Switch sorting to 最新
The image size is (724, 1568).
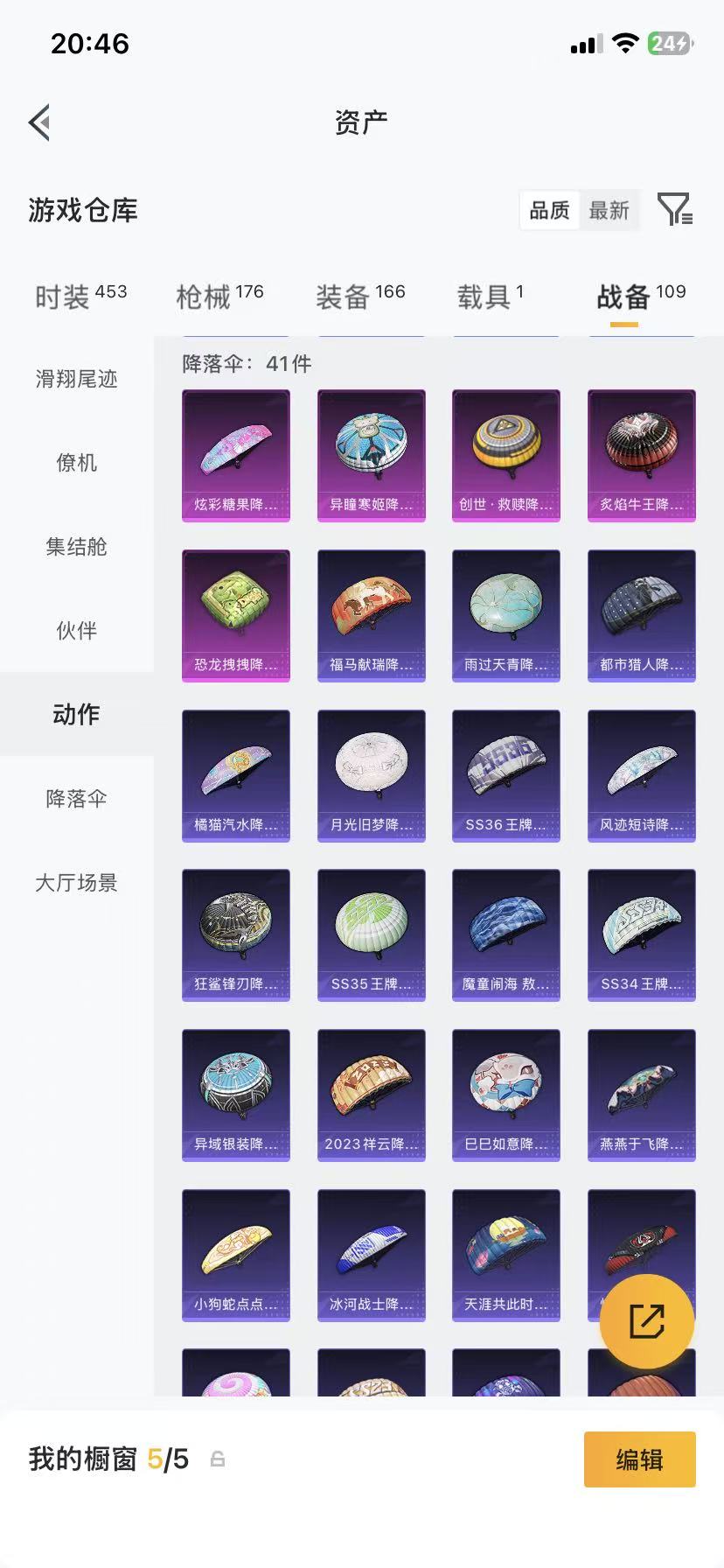610,210
